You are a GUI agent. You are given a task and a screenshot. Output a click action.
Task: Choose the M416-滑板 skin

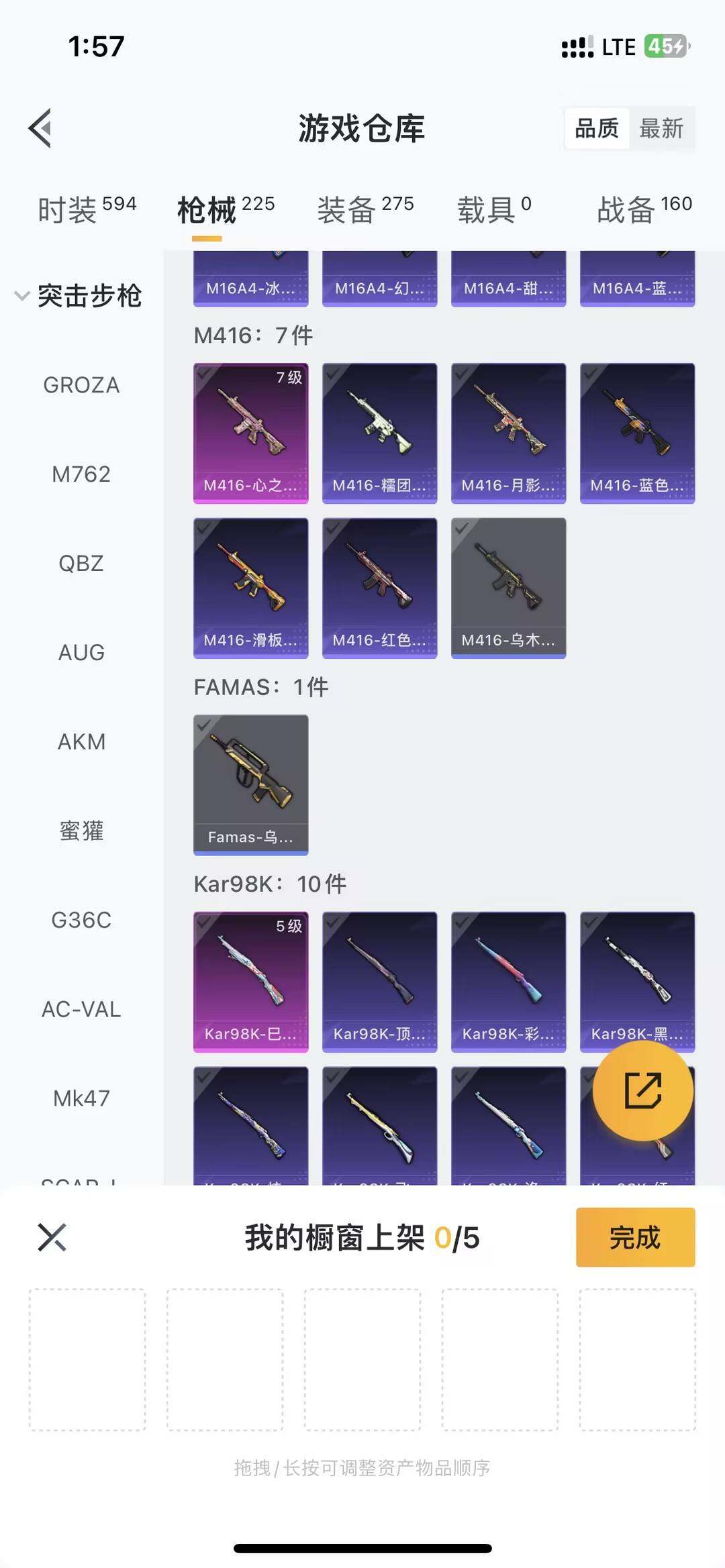(250, 588)
